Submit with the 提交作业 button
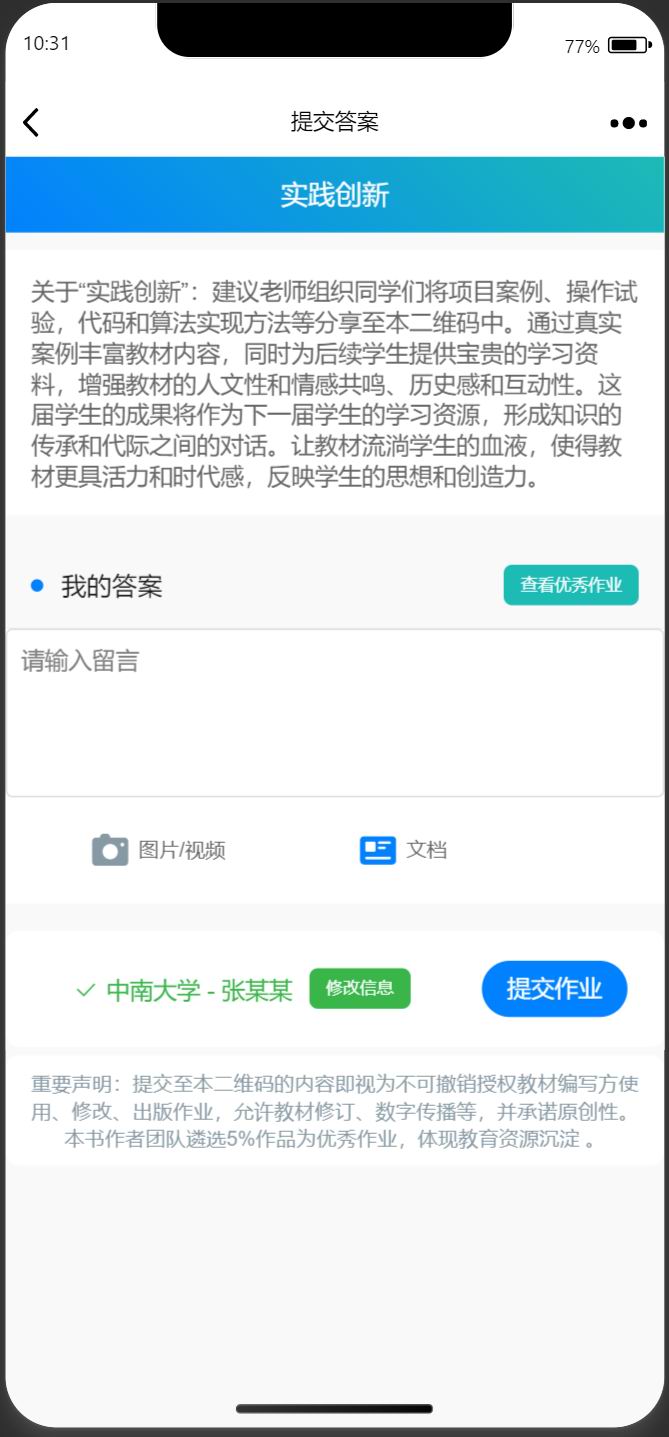The width and height of the screenshot is (669, 1437). click(554, 989)
